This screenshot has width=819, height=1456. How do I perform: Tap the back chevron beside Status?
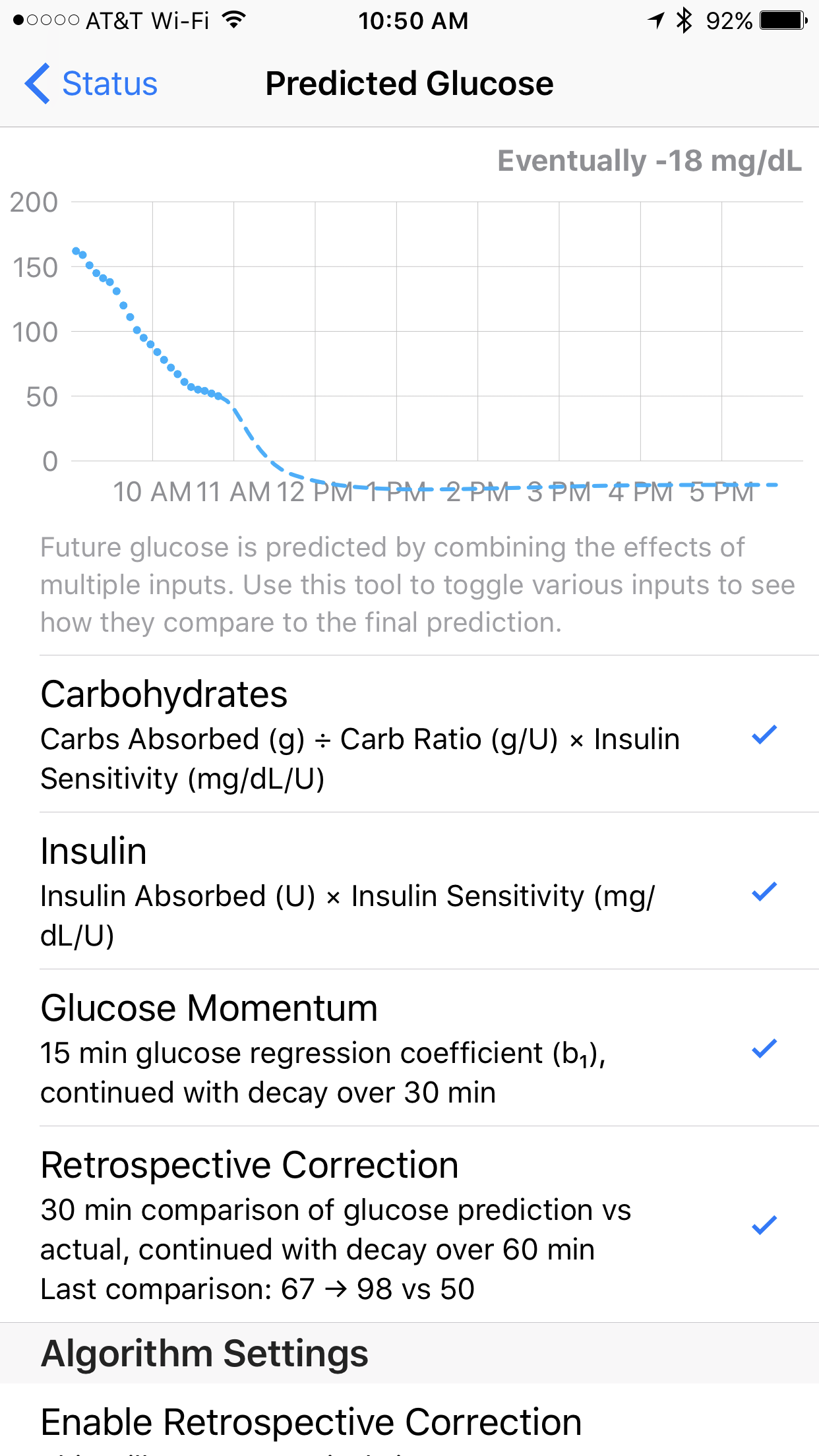38,84
